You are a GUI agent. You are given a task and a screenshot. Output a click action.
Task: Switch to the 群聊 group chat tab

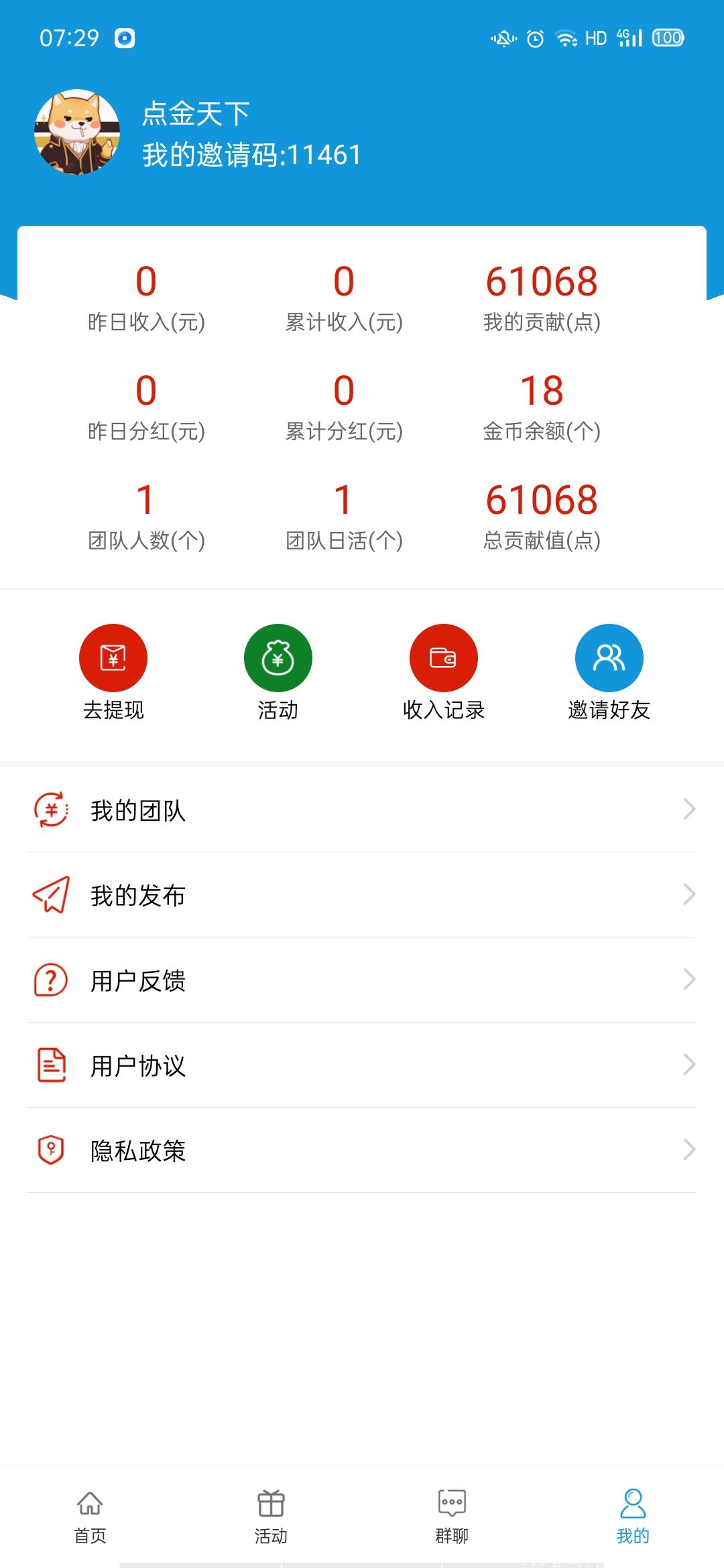coord(452,1511)
